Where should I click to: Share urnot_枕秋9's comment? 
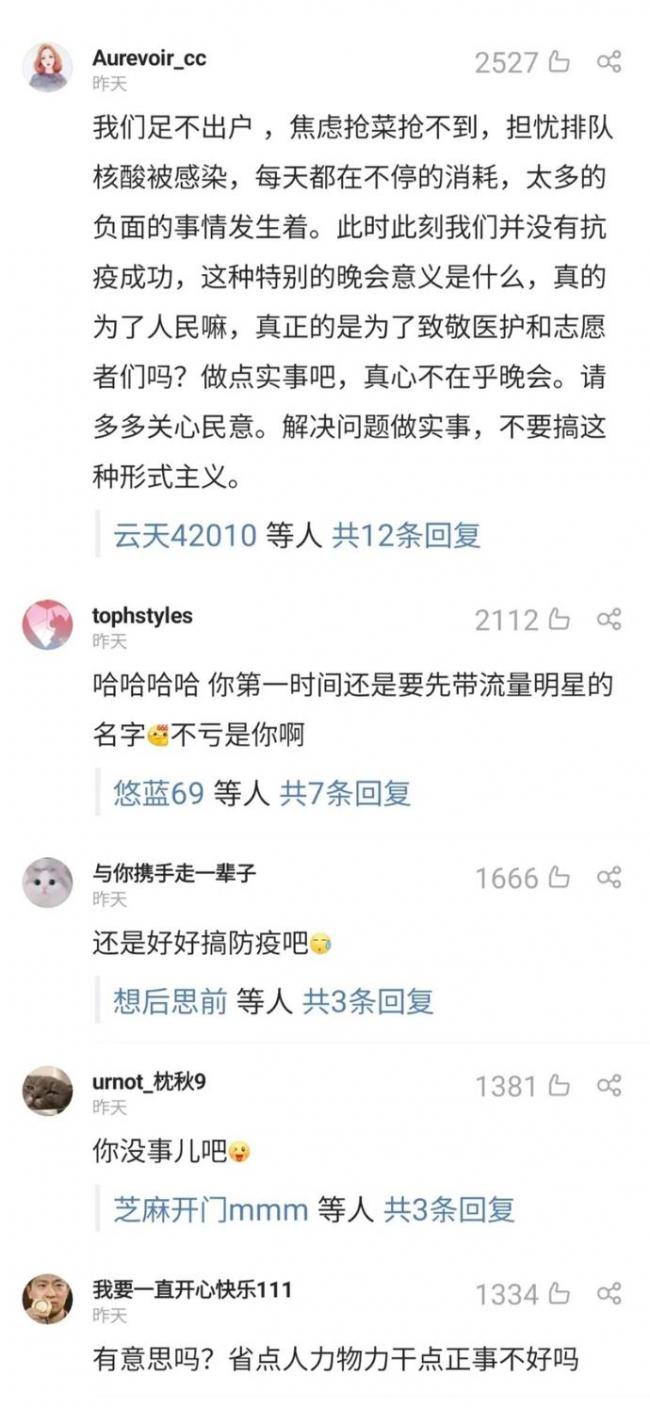tap(609, 1086)
